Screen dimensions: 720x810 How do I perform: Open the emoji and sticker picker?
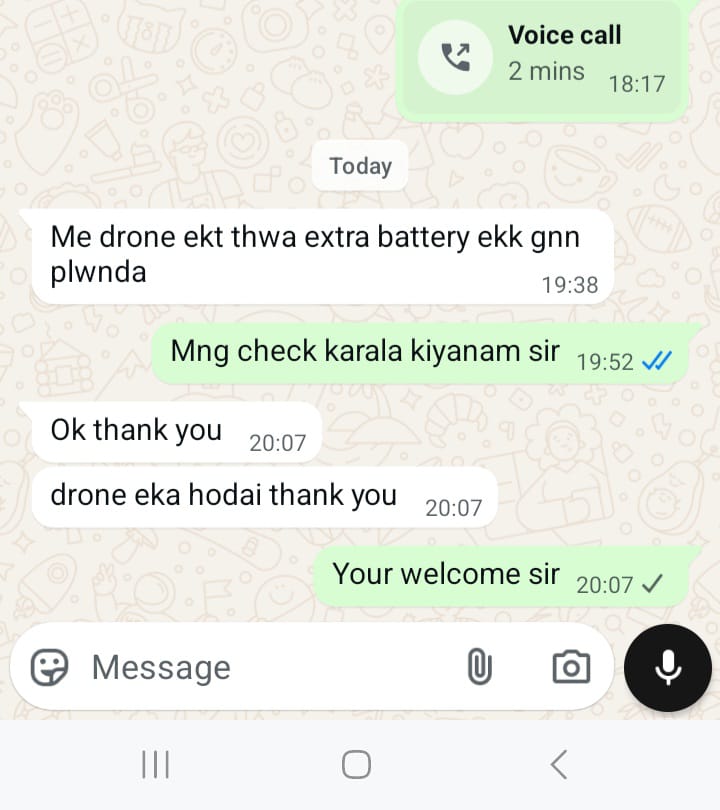tap(49, 667)
